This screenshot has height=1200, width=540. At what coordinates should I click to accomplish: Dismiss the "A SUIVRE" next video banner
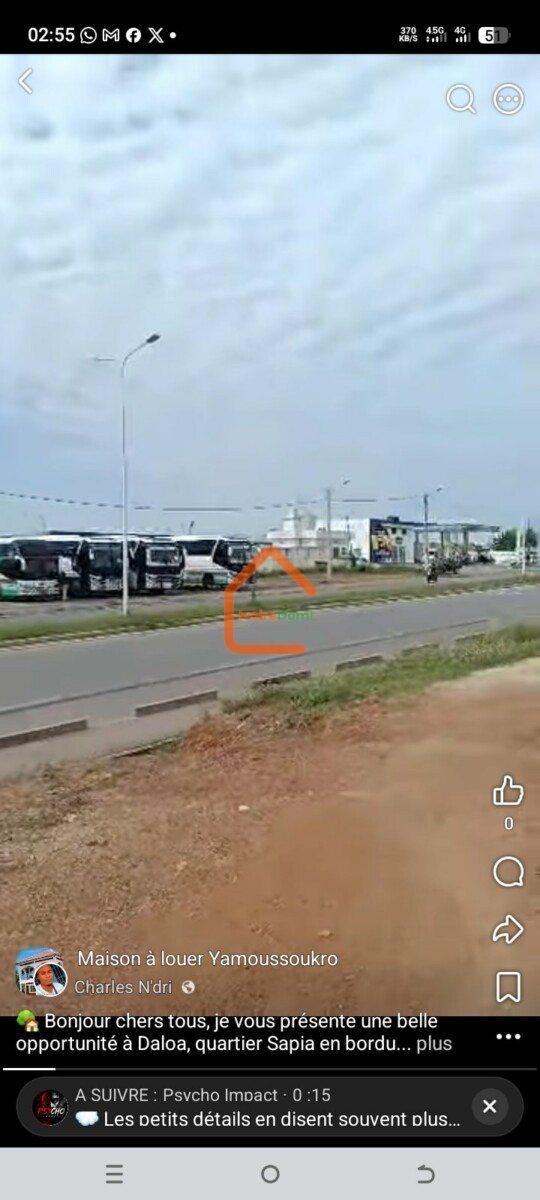coord(489,1106)
